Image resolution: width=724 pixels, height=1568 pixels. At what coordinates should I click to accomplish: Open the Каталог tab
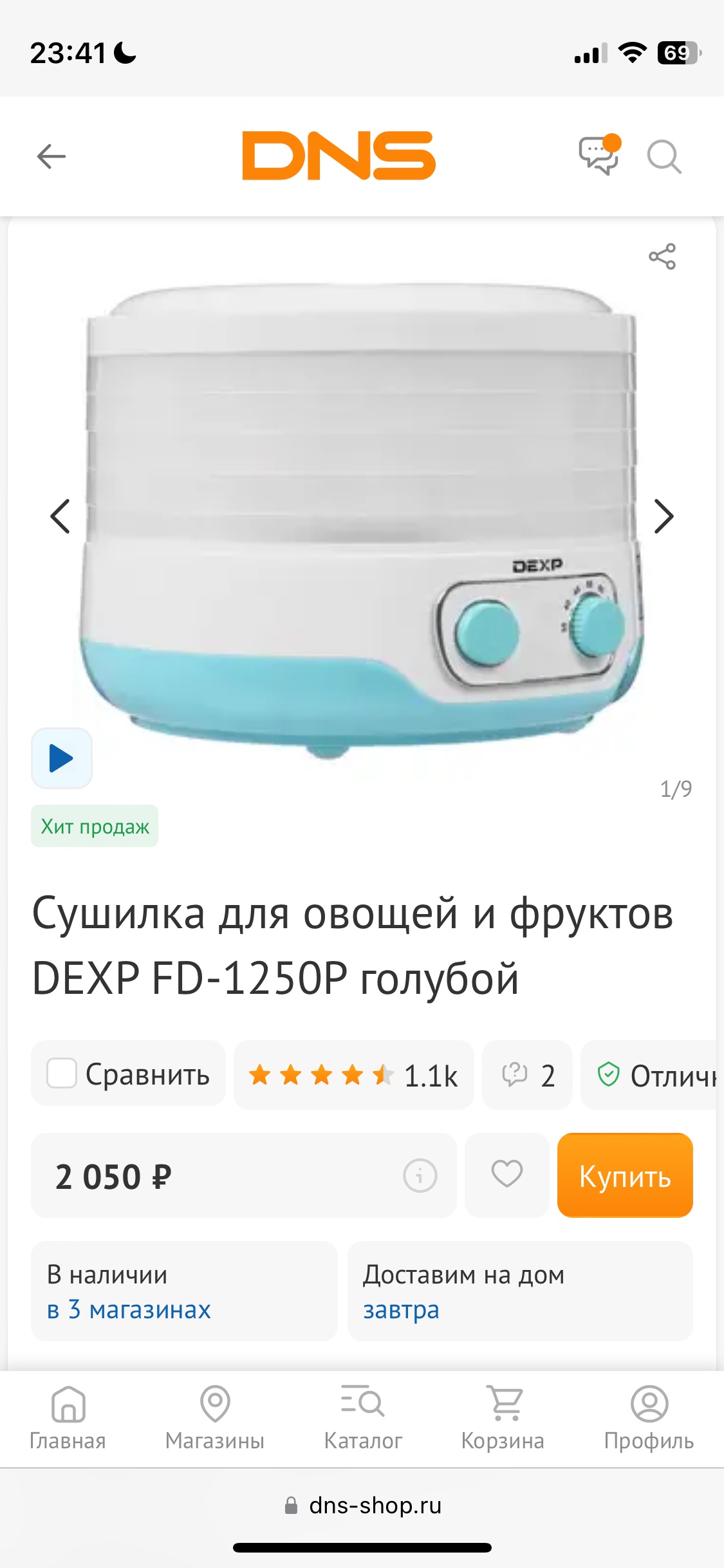pyautogui.click(x=363, y=1417)
